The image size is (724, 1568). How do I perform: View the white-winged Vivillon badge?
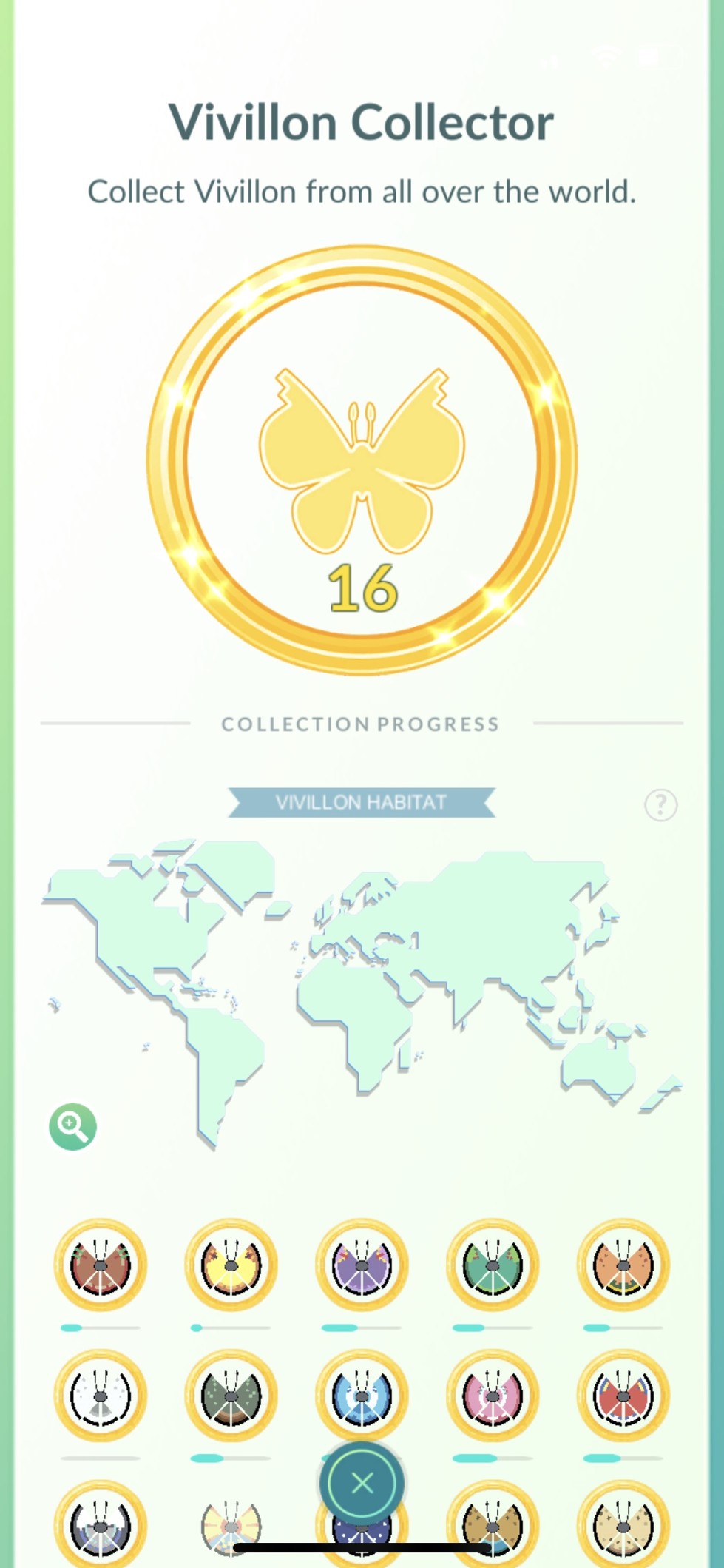pyautogui.click(x=101, y=1396)
